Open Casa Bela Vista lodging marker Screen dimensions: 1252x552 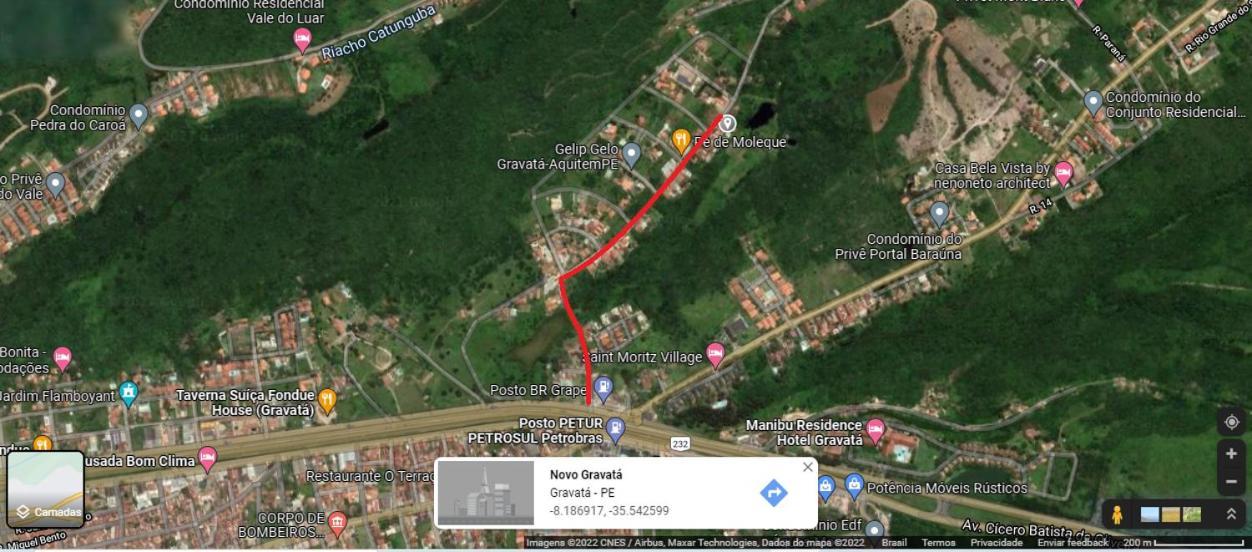pos(1063,172)
